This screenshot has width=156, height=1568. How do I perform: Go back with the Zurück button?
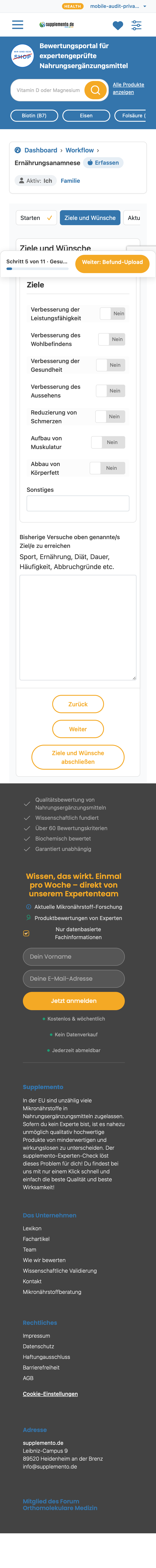pyautogui.click(x=78, y=704)
